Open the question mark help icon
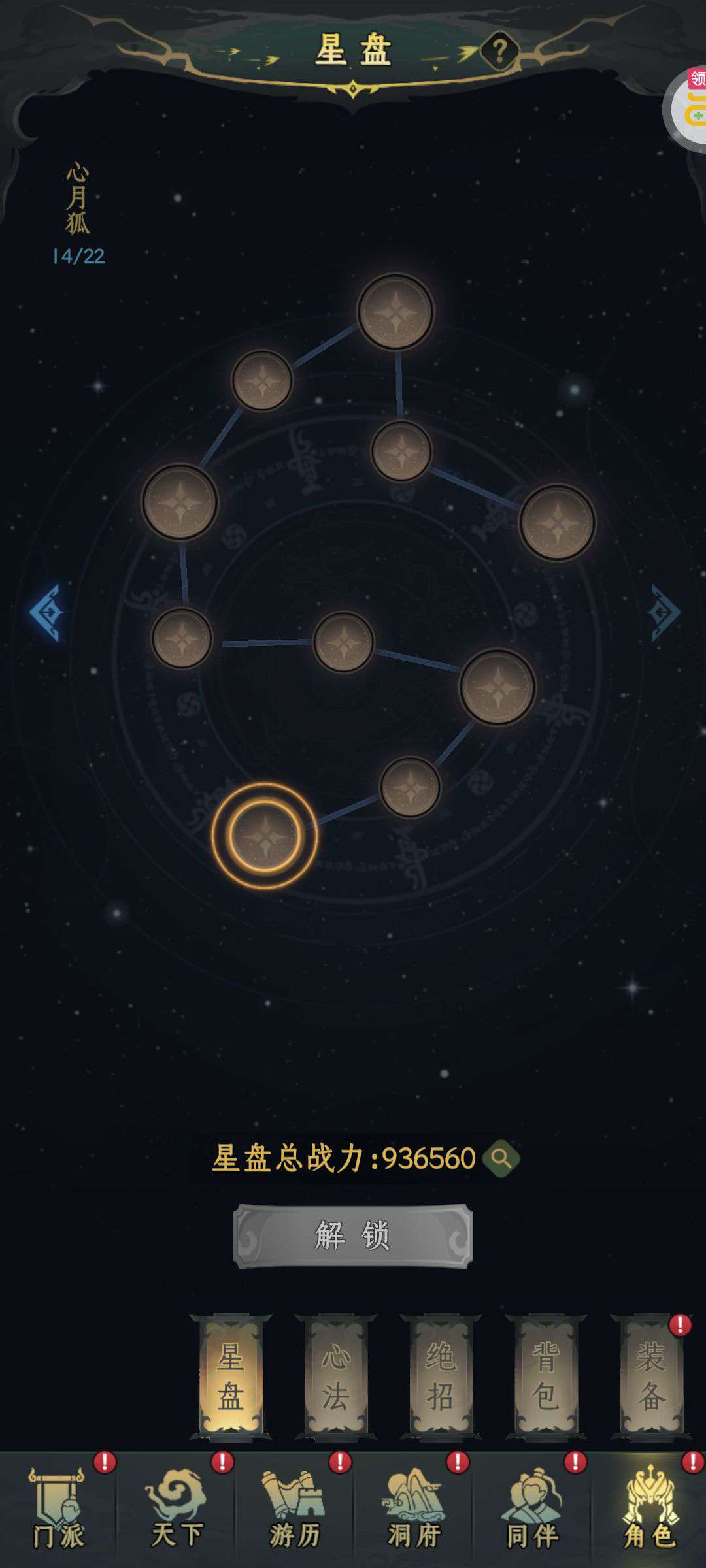Screen dimensions: 706x1568 (500, 51)
